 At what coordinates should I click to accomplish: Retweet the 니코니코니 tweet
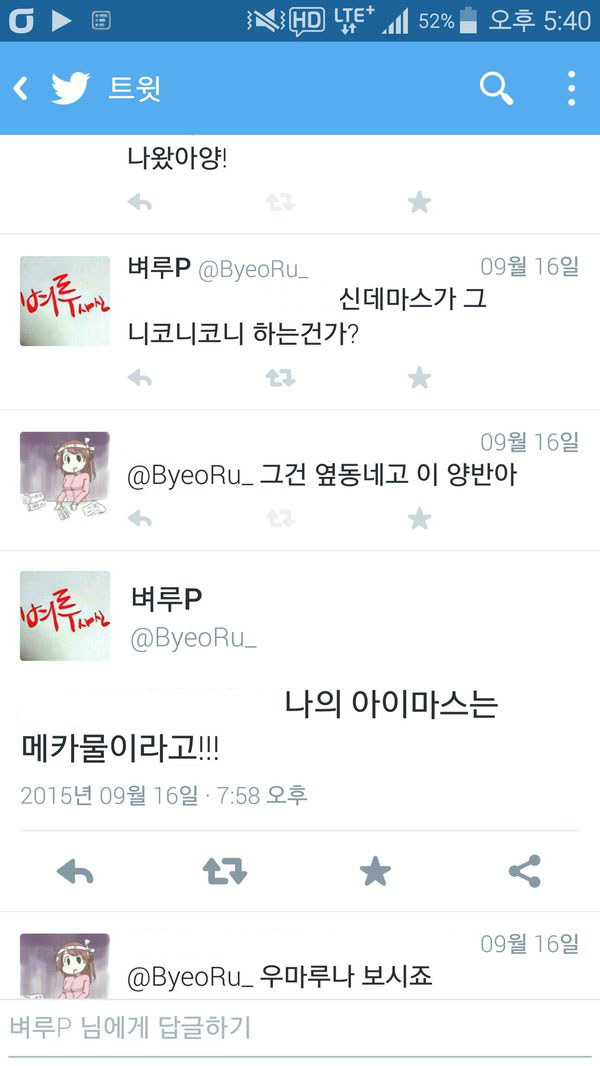[x=280, y=378]
